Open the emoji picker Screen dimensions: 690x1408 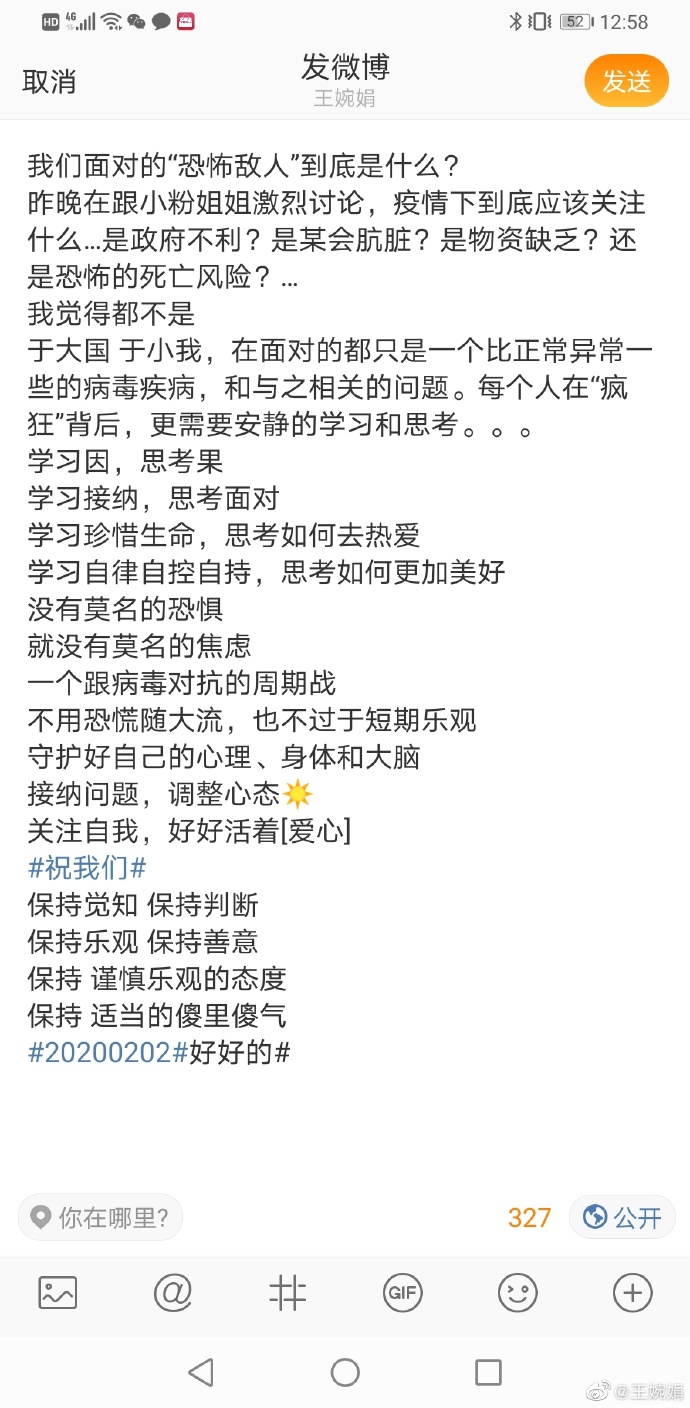click(x=517, y=1293)
